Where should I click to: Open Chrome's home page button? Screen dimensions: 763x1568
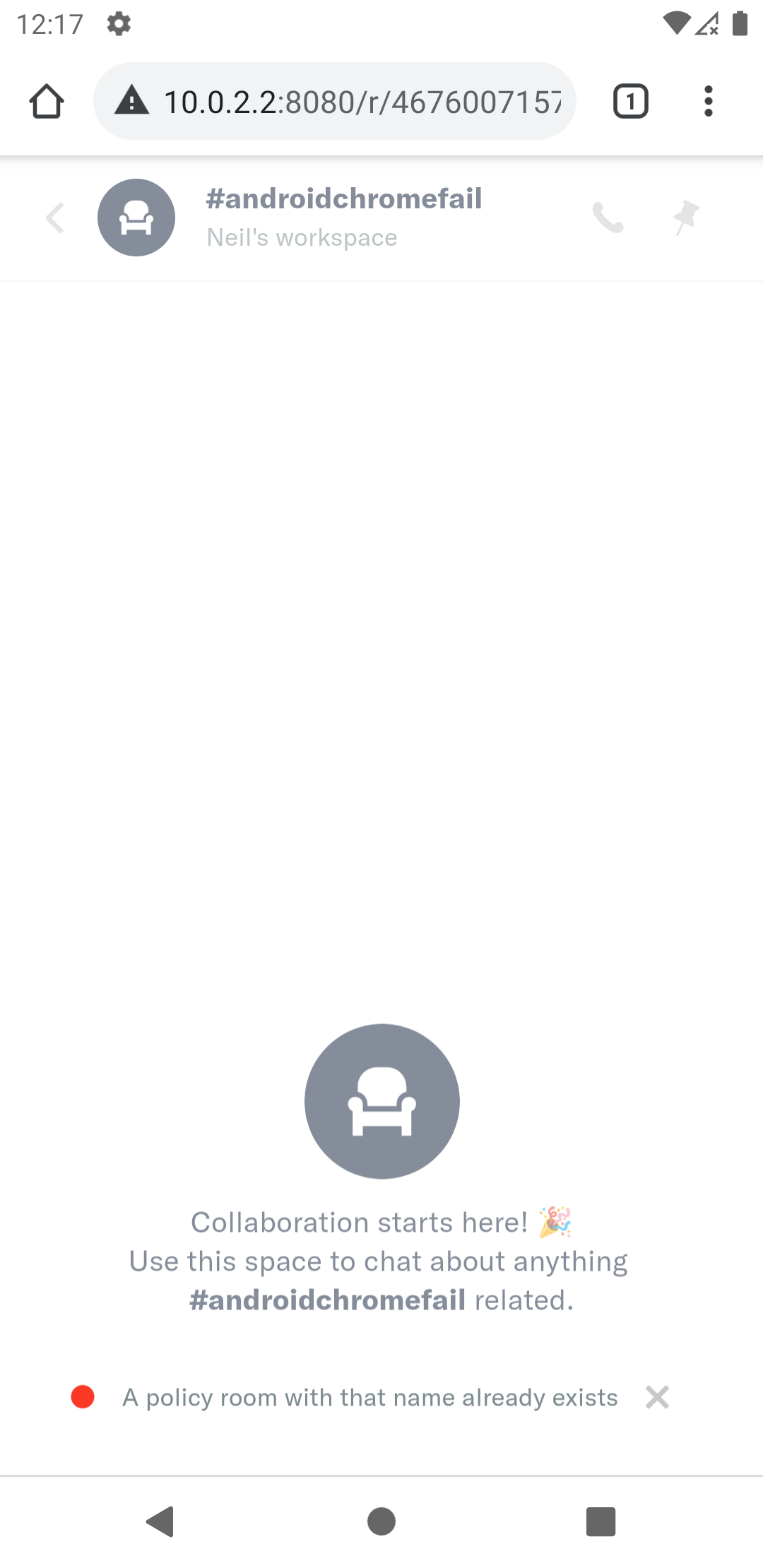pos(47,101)
